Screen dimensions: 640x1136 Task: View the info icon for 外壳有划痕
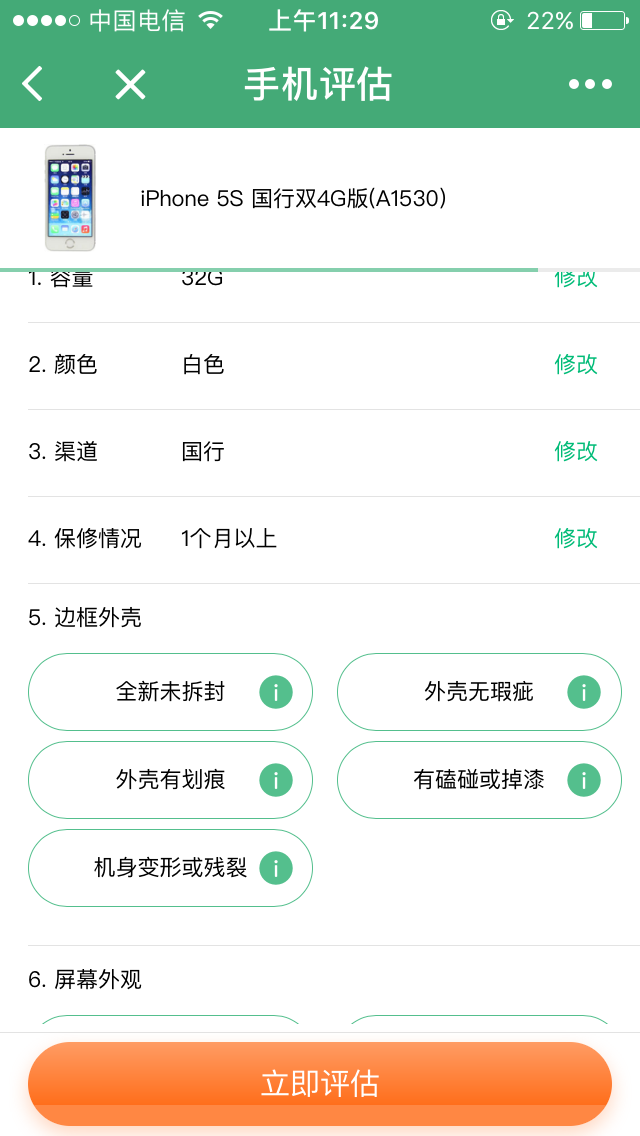276,780
